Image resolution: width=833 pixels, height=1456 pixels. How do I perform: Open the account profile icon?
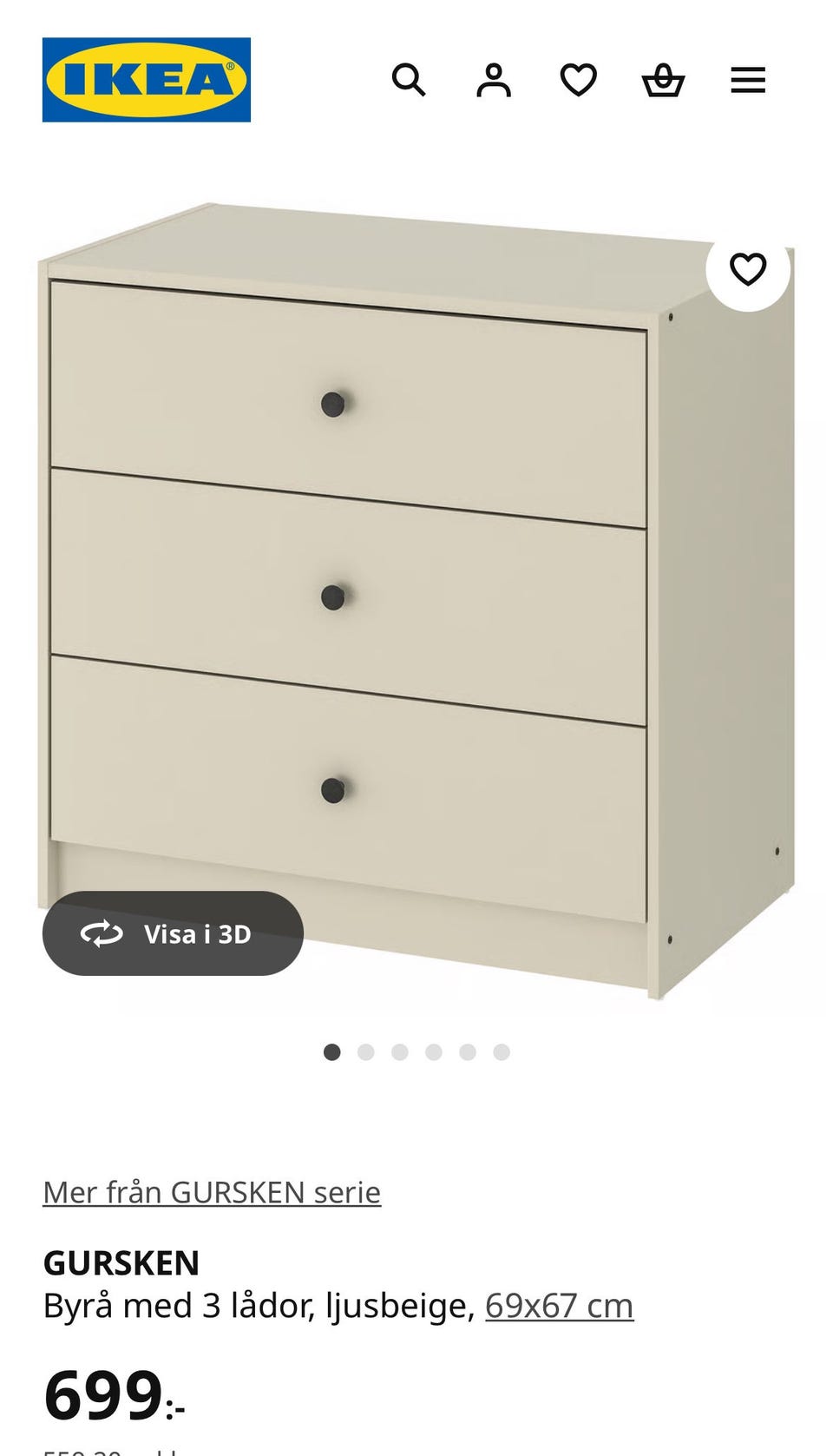tap(494, 80)
